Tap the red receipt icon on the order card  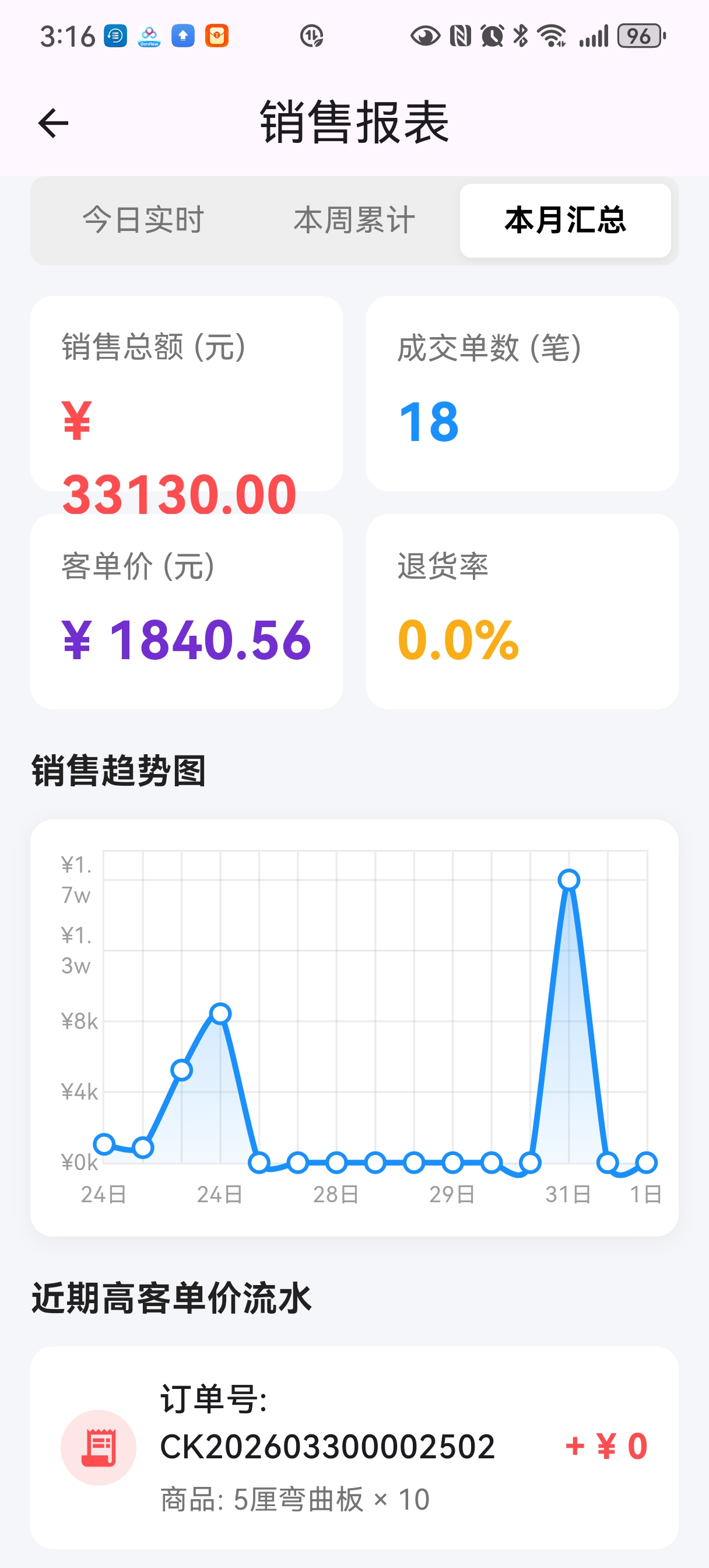[99, 1447]
